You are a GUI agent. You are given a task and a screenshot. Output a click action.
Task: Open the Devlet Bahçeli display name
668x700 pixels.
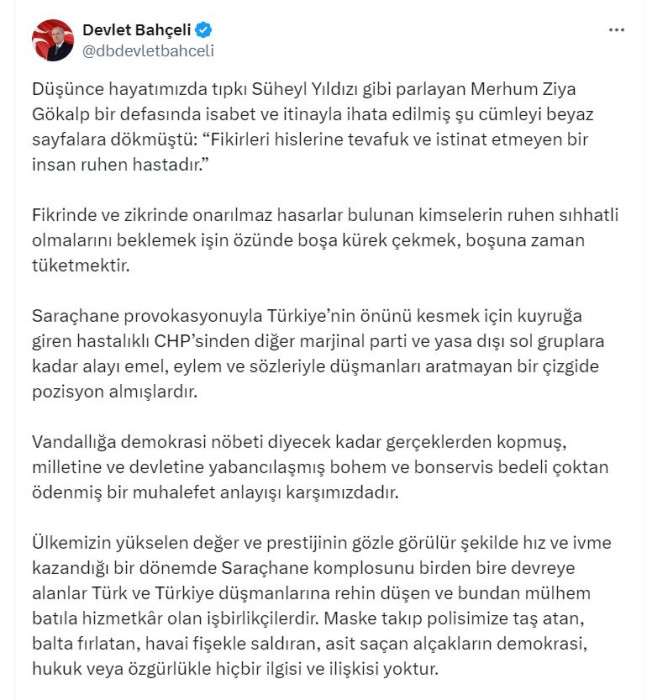coord(137,30)
